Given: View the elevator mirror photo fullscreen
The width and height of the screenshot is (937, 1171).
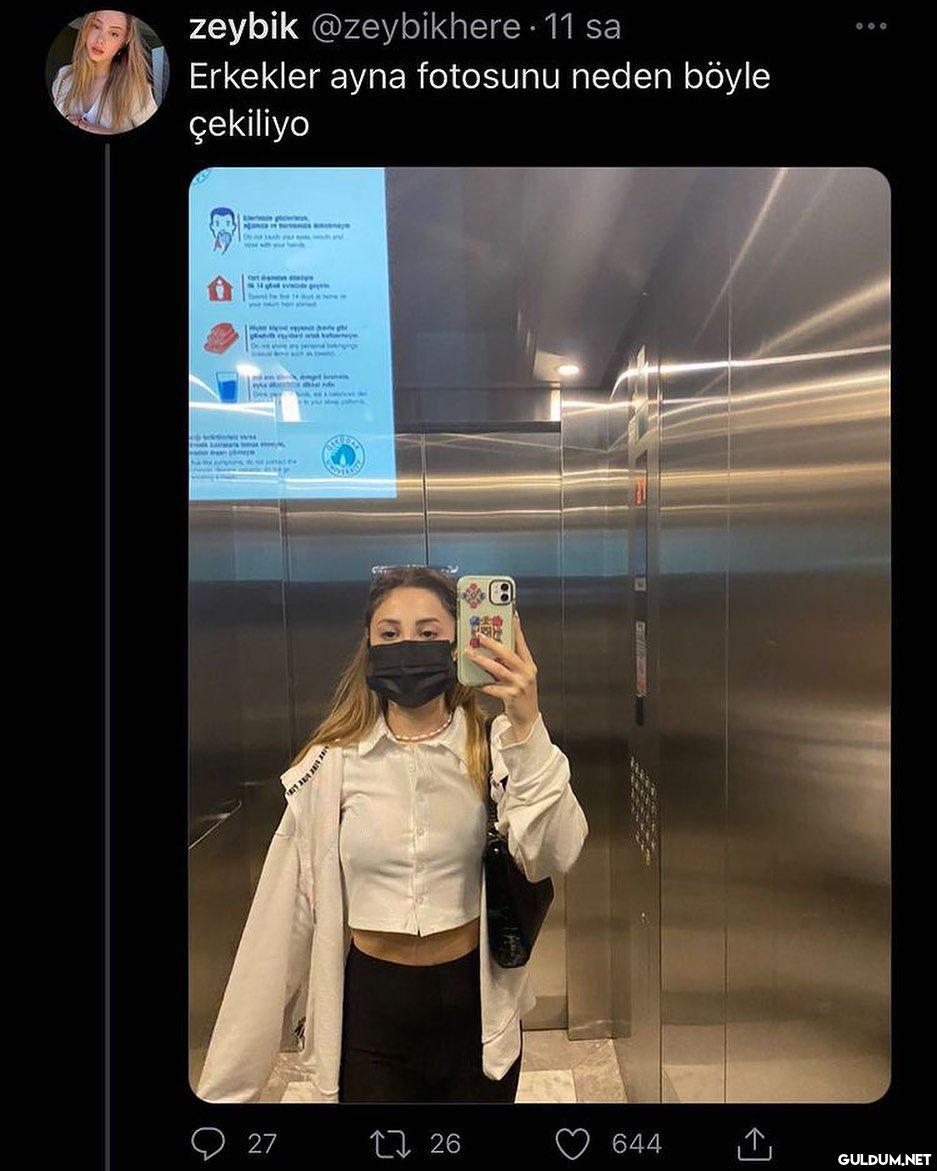Looking at the screenshot, I should (x=539, y=634).
